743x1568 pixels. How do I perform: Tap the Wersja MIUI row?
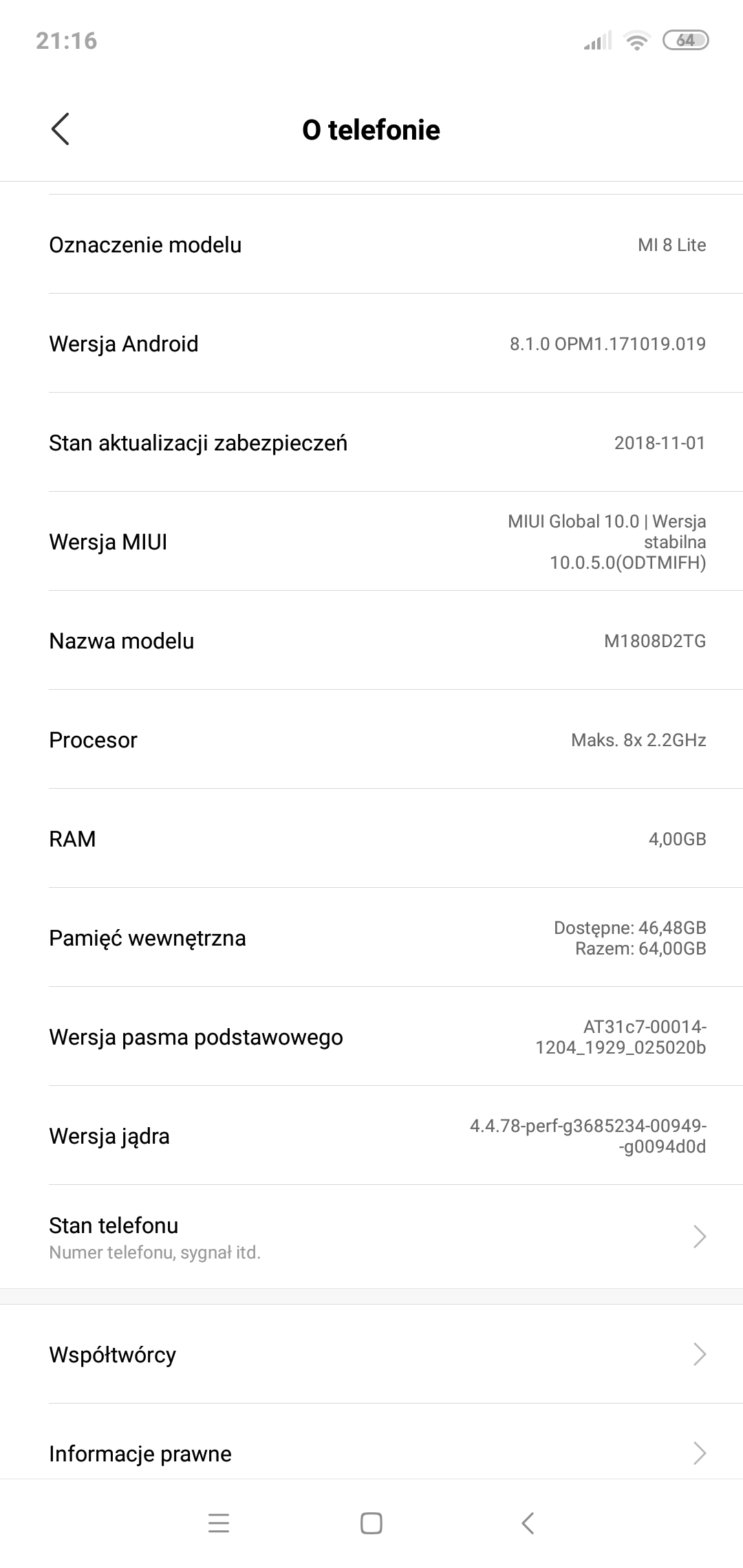pyautogui.click(x=371, y=542)
